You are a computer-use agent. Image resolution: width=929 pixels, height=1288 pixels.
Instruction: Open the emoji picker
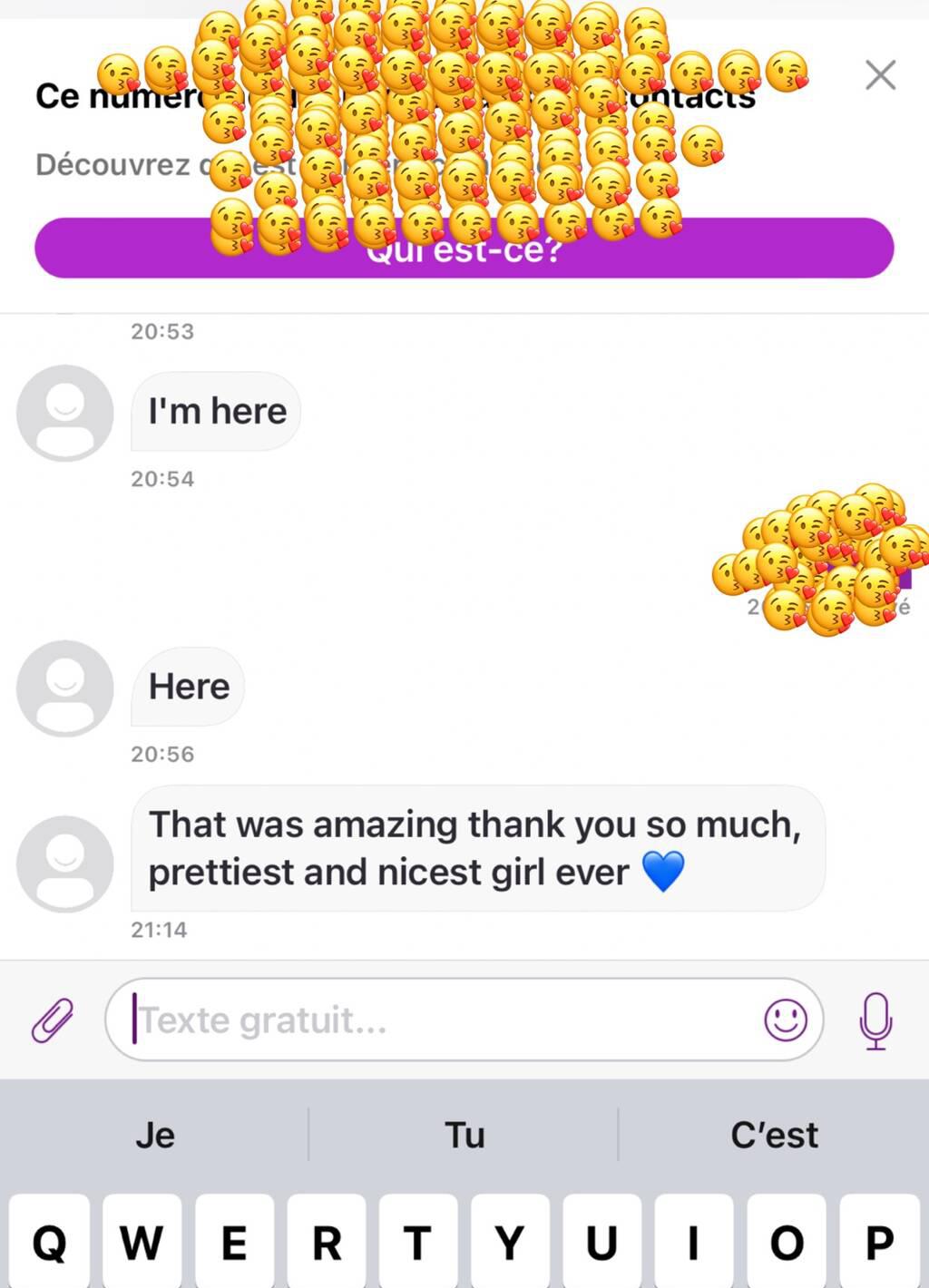tap(786, 1020)
